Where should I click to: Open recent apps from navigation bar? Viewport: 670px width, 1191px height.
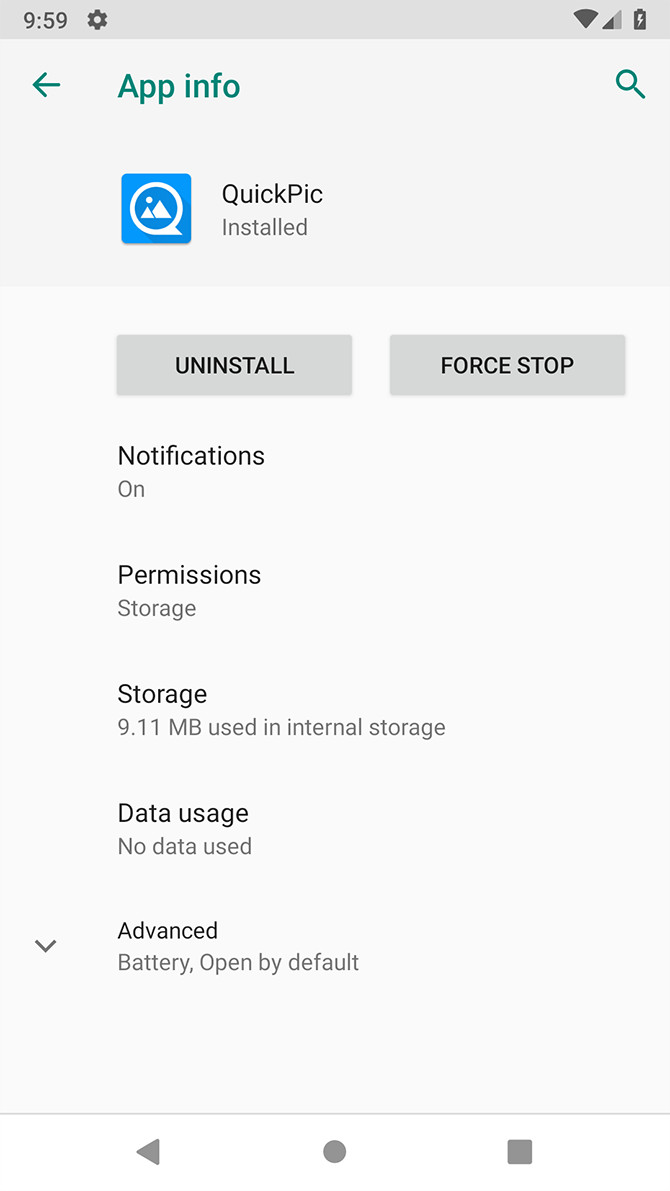(519, 1152)
